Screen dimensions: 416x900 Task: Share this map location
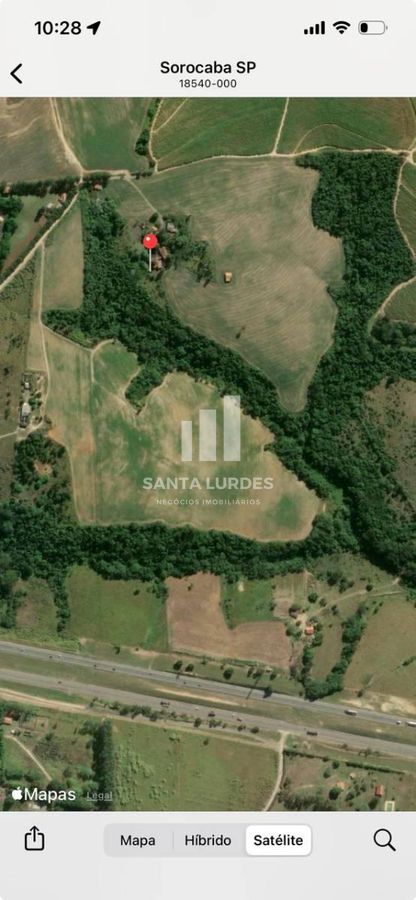[x=34, y=839]
